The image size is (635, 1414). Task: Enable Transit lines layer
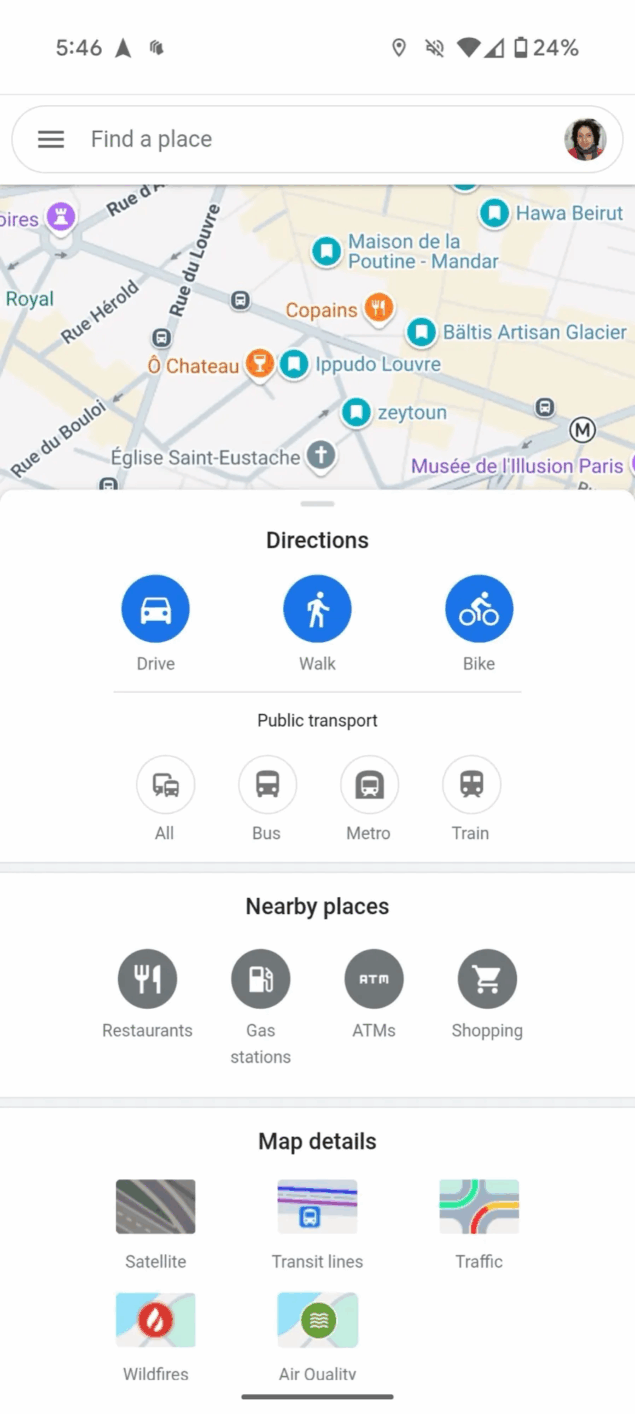(317, 1207)
